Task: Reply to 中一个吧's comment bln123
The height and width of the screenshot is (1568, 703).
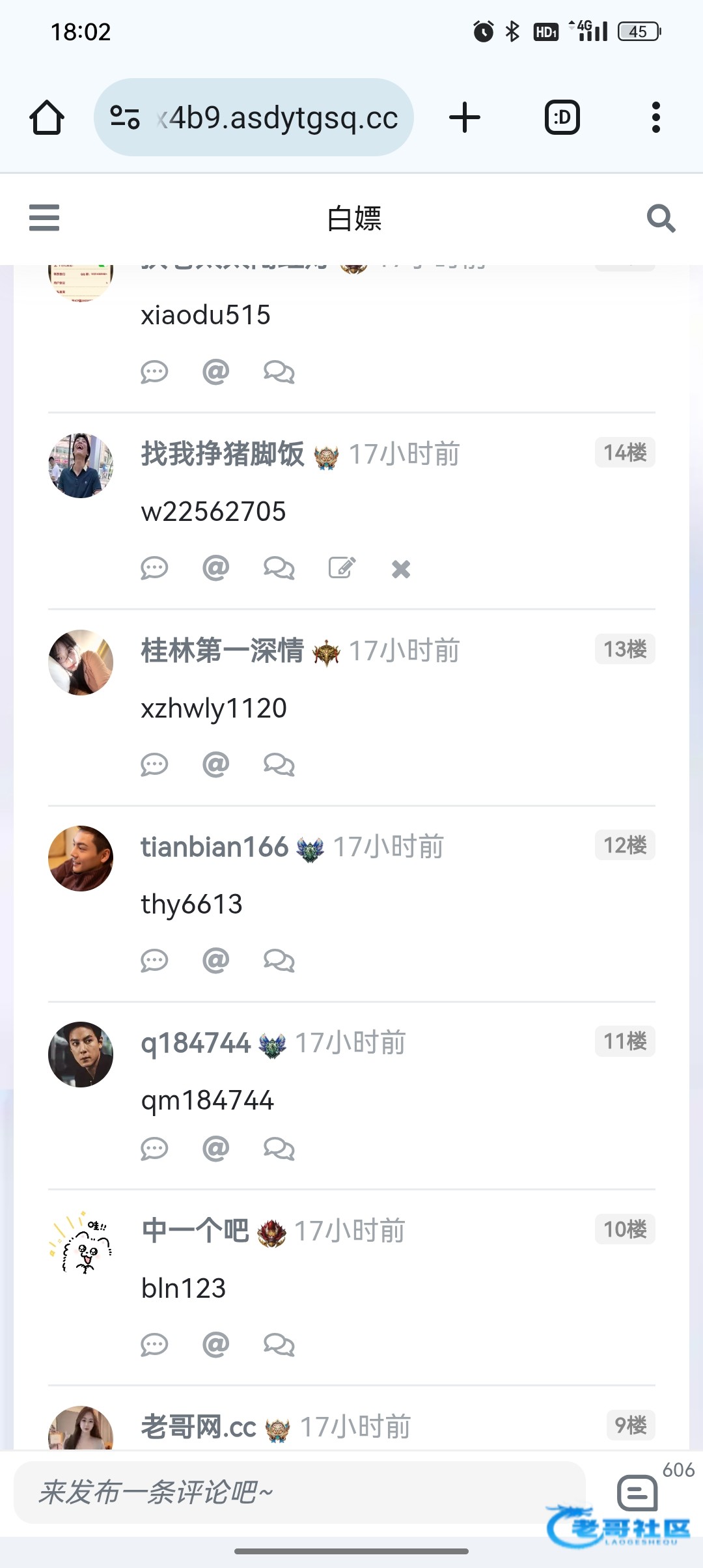Action: point(154,1344)
